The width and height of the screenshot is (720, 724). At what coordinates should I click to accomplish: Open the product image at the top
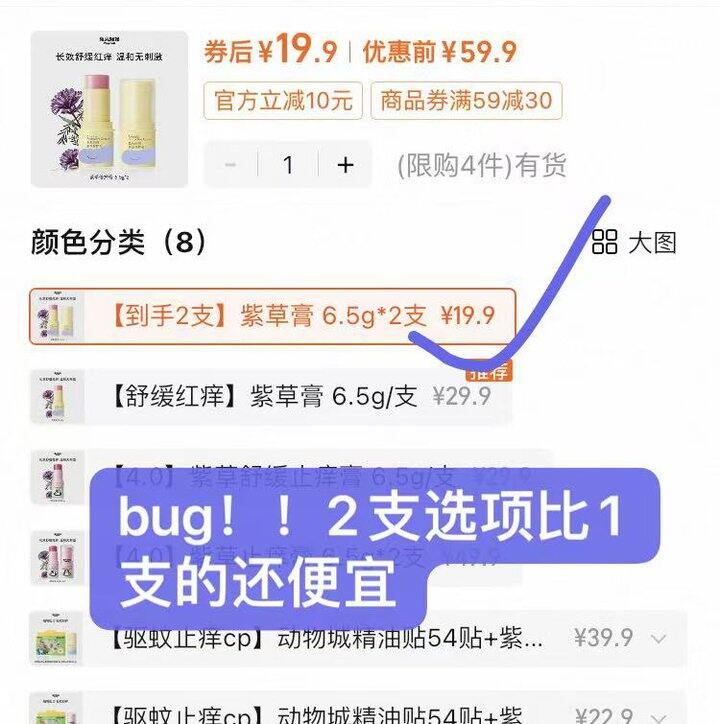[x=109, y=109]
